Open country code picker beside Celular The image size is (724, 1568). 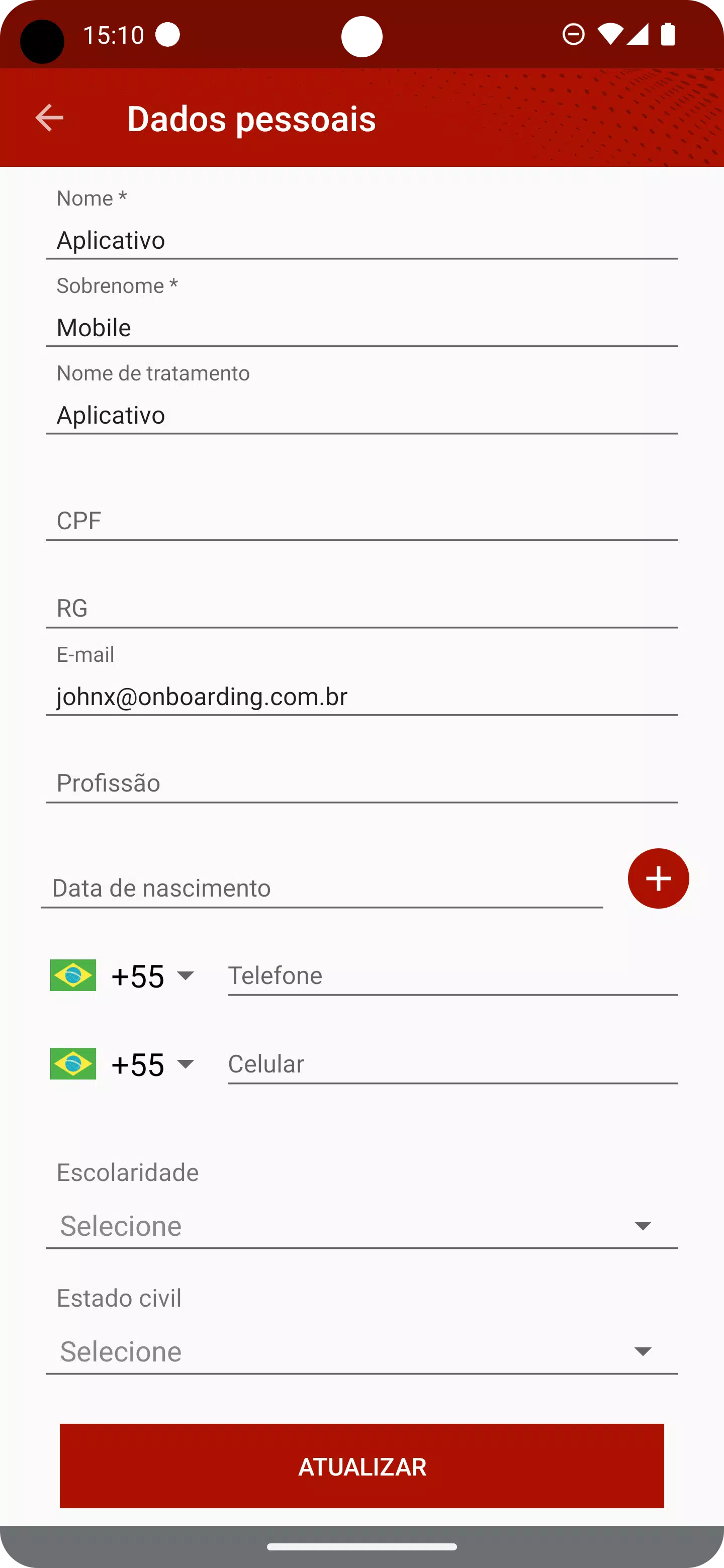pos(123,1064)
